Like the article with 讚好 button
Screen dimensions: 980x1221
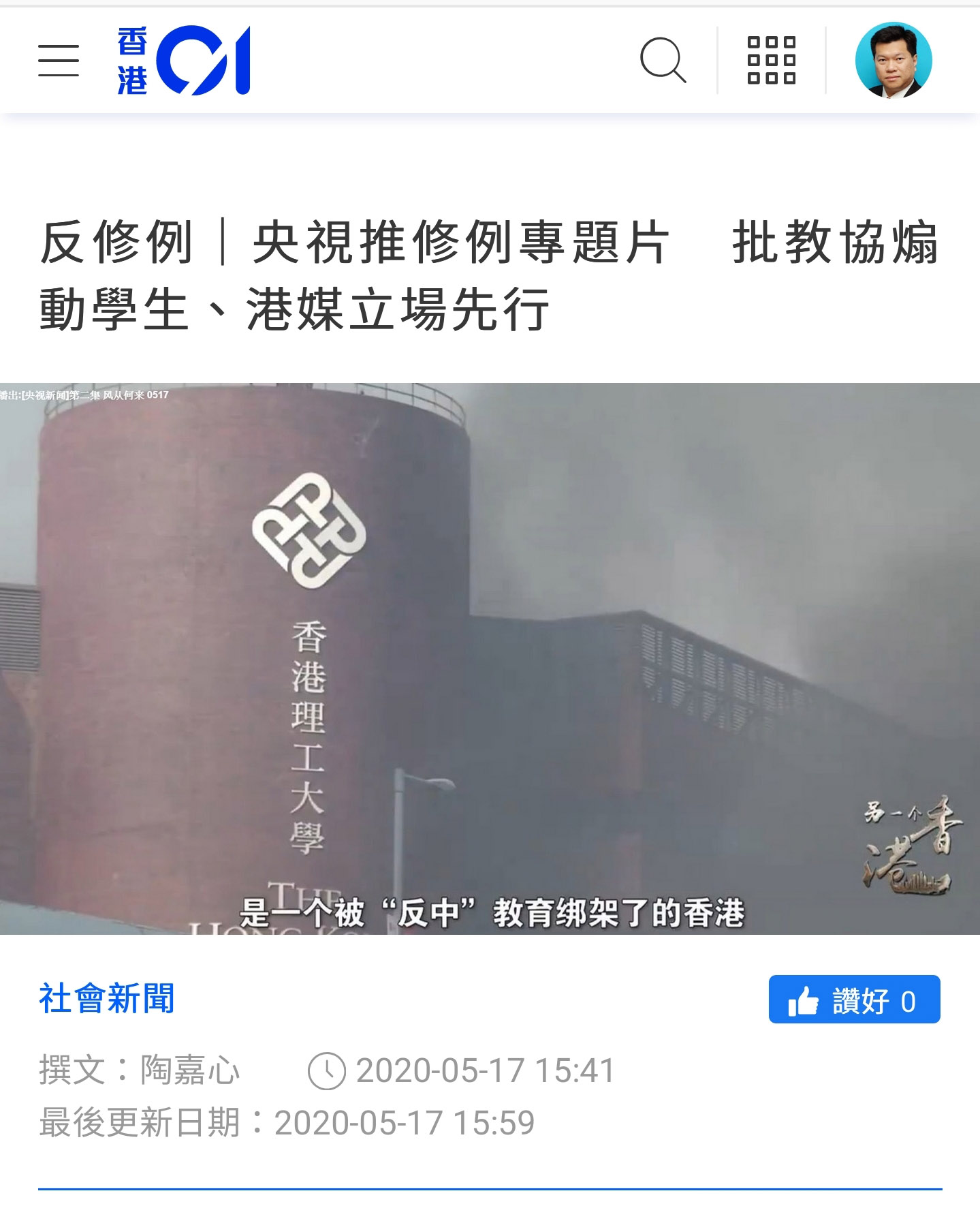854,1000
